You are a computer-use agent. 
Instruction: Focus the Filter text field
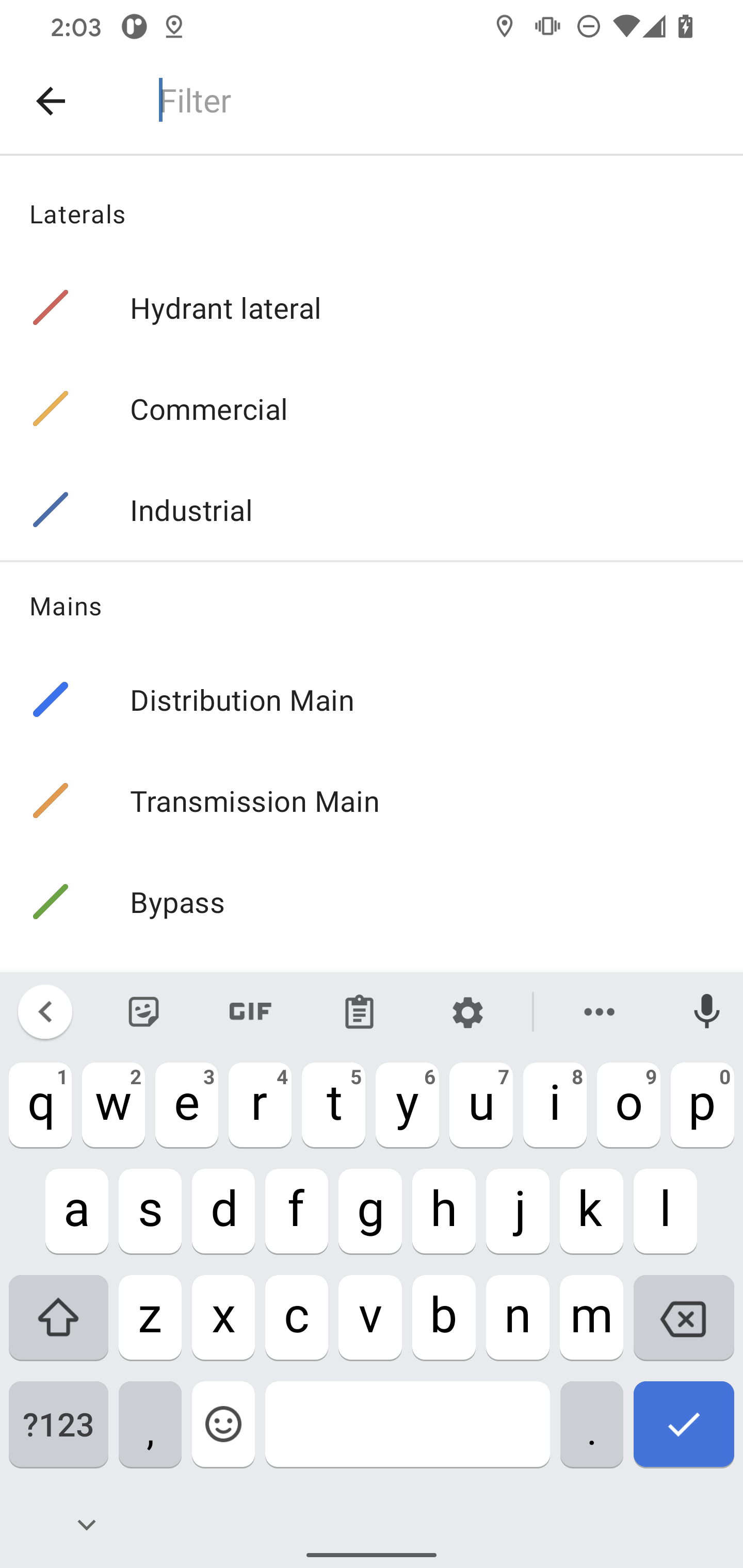pos(304,101)
